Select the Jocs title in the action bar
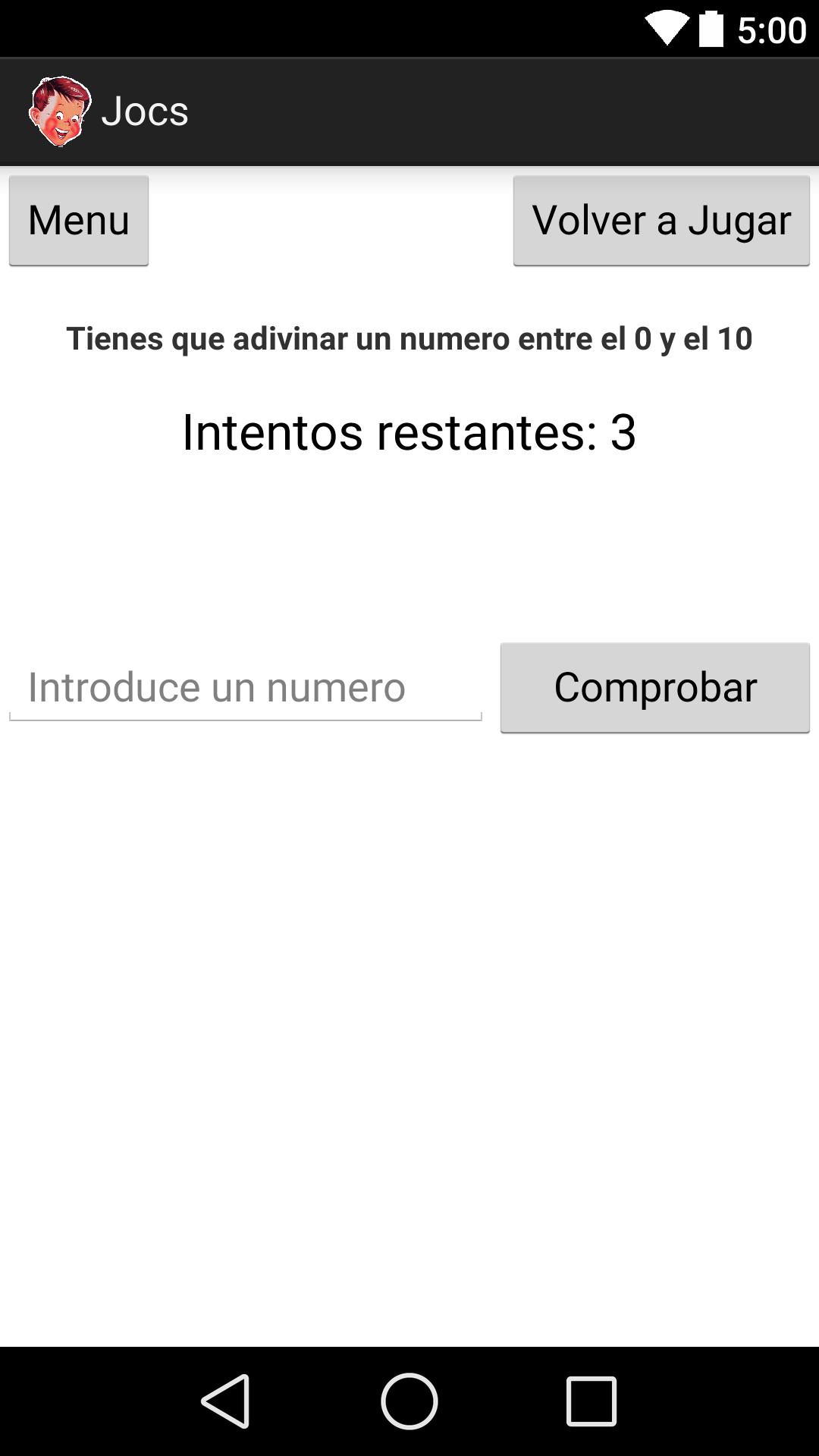The image size is (819, 1456). click(x=146, y=111)
